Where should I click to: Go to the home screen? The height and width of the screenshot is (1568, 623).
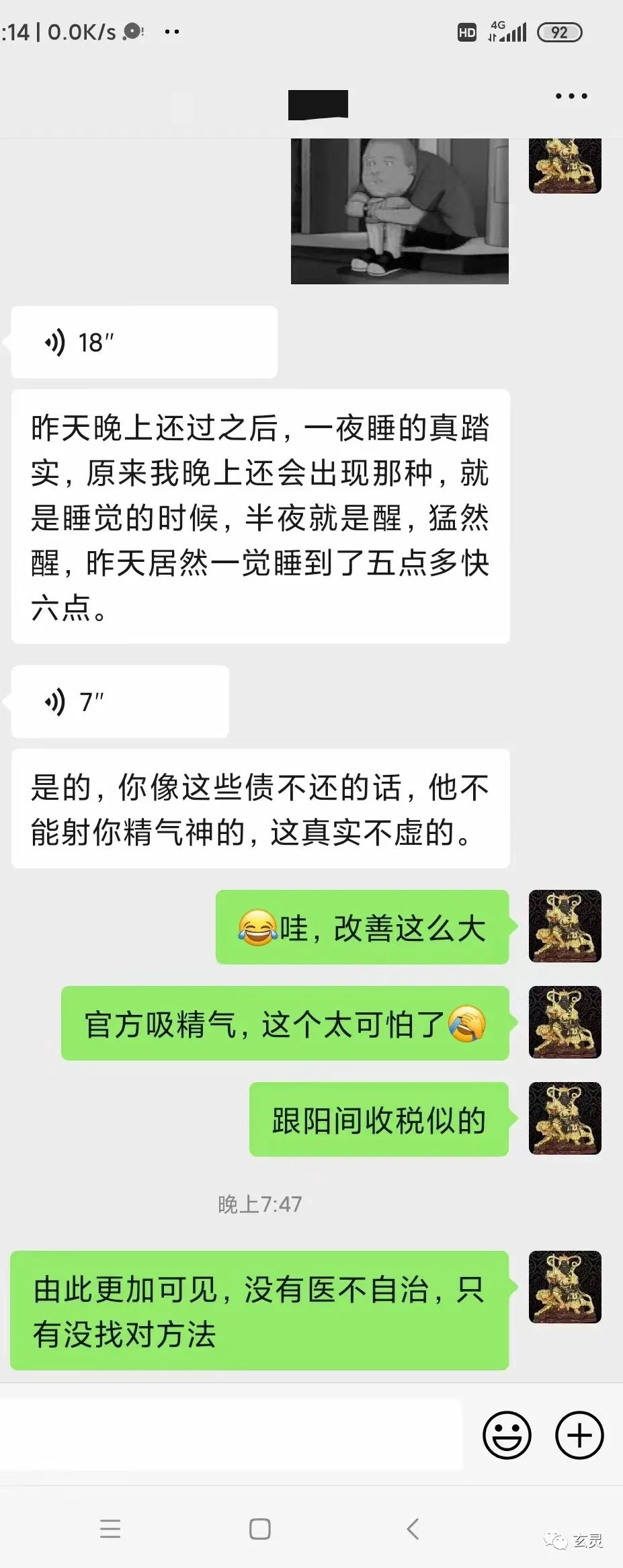click(259, 1529)
